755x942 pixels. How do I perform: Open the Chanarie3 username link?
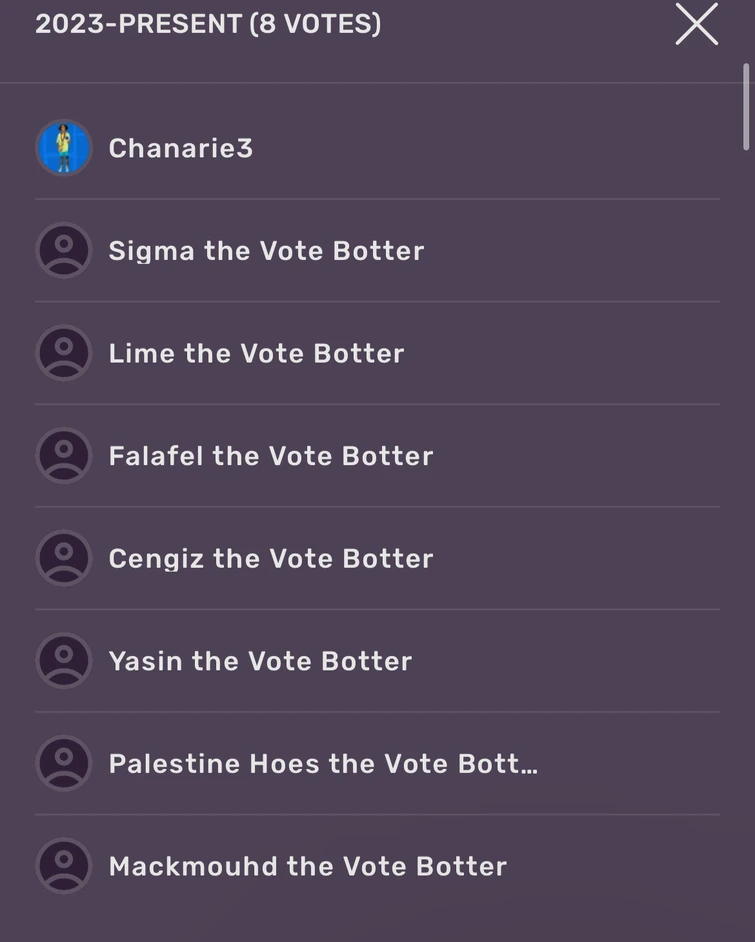click(180, 147)
